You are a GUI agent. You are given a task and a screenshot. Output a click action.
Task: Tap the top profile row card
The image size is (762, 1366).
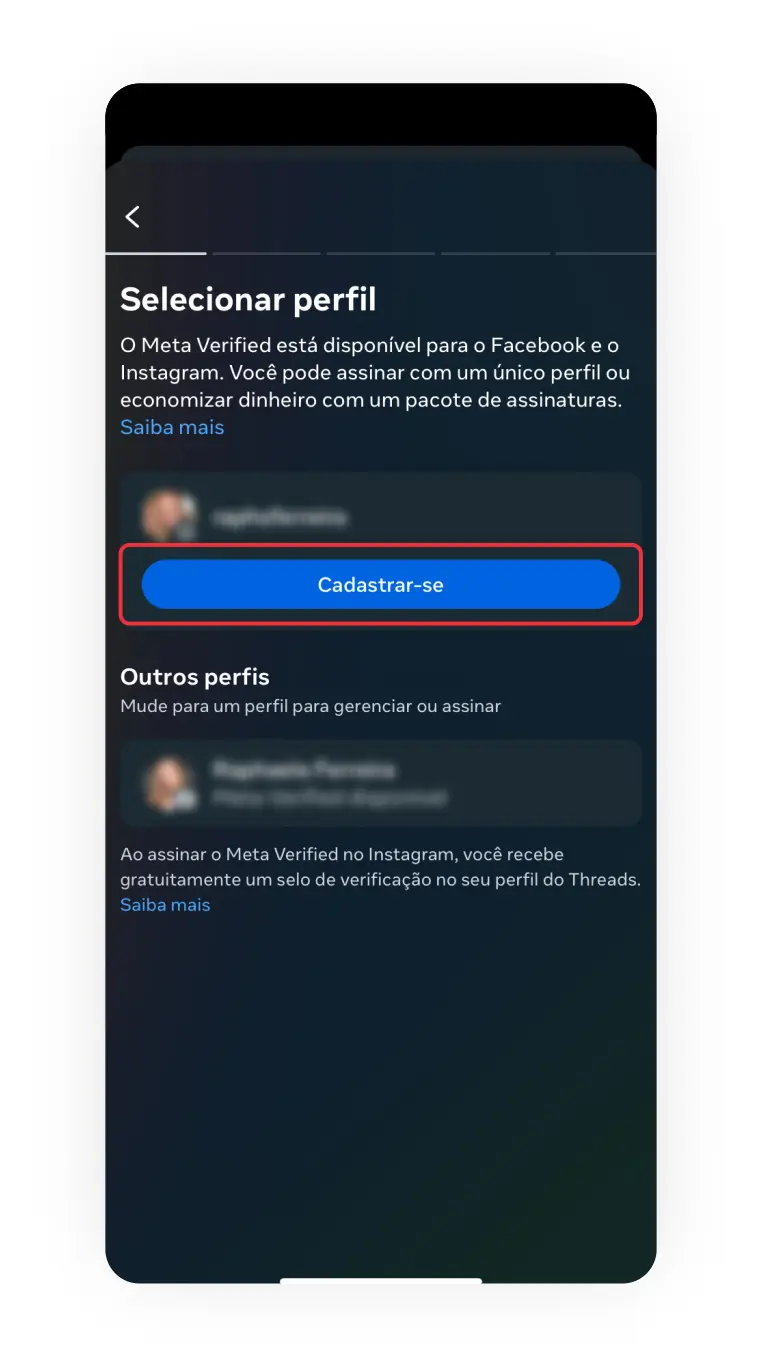(381, 514)
